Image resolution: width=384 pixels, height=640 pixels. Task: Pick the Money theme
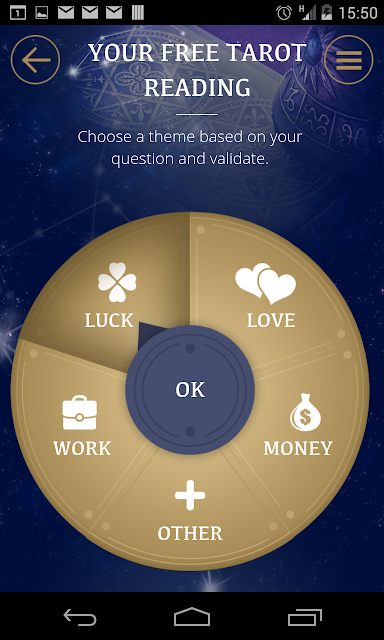[298, 424]
